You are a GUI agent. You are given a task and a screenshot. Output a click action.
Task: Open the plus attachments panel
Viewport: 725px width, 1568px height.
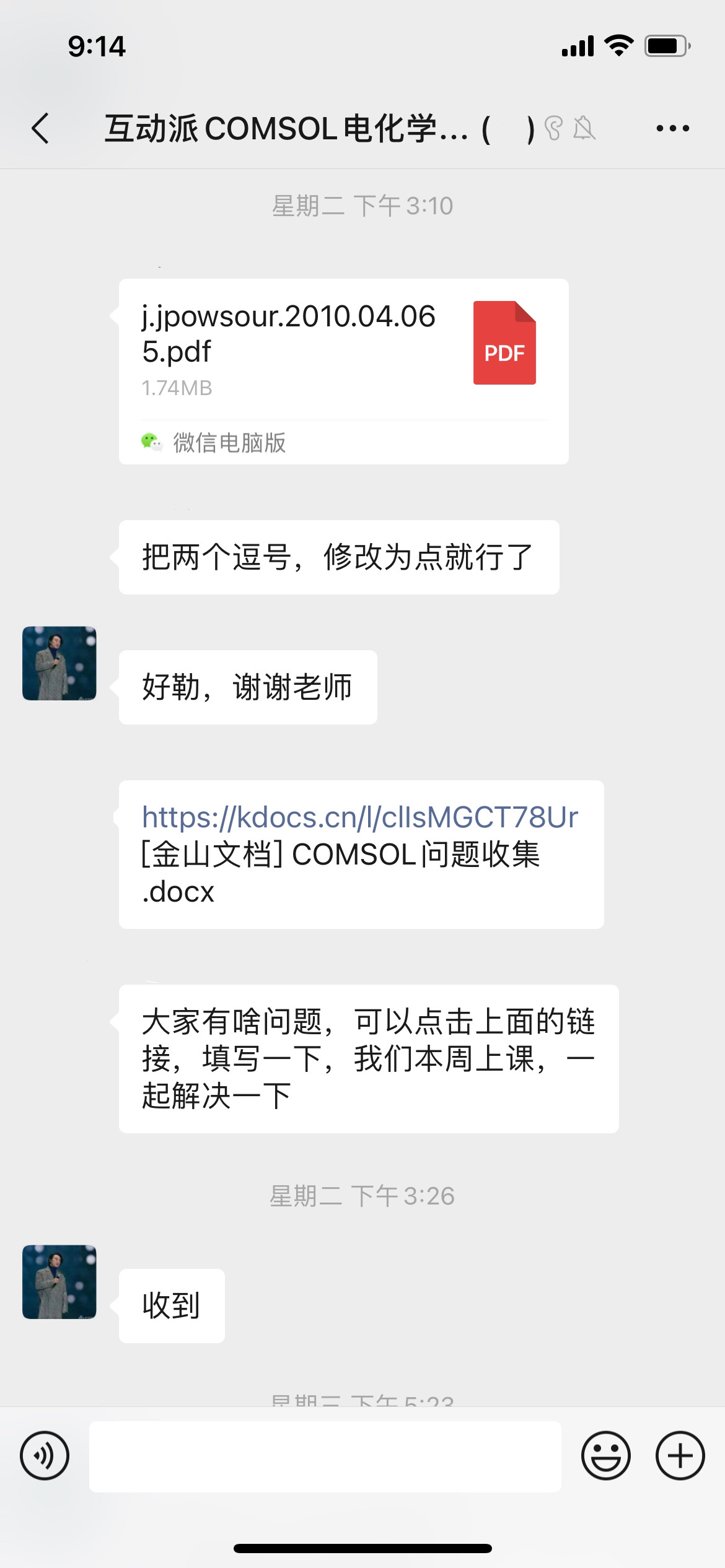tap(680, 1455)
